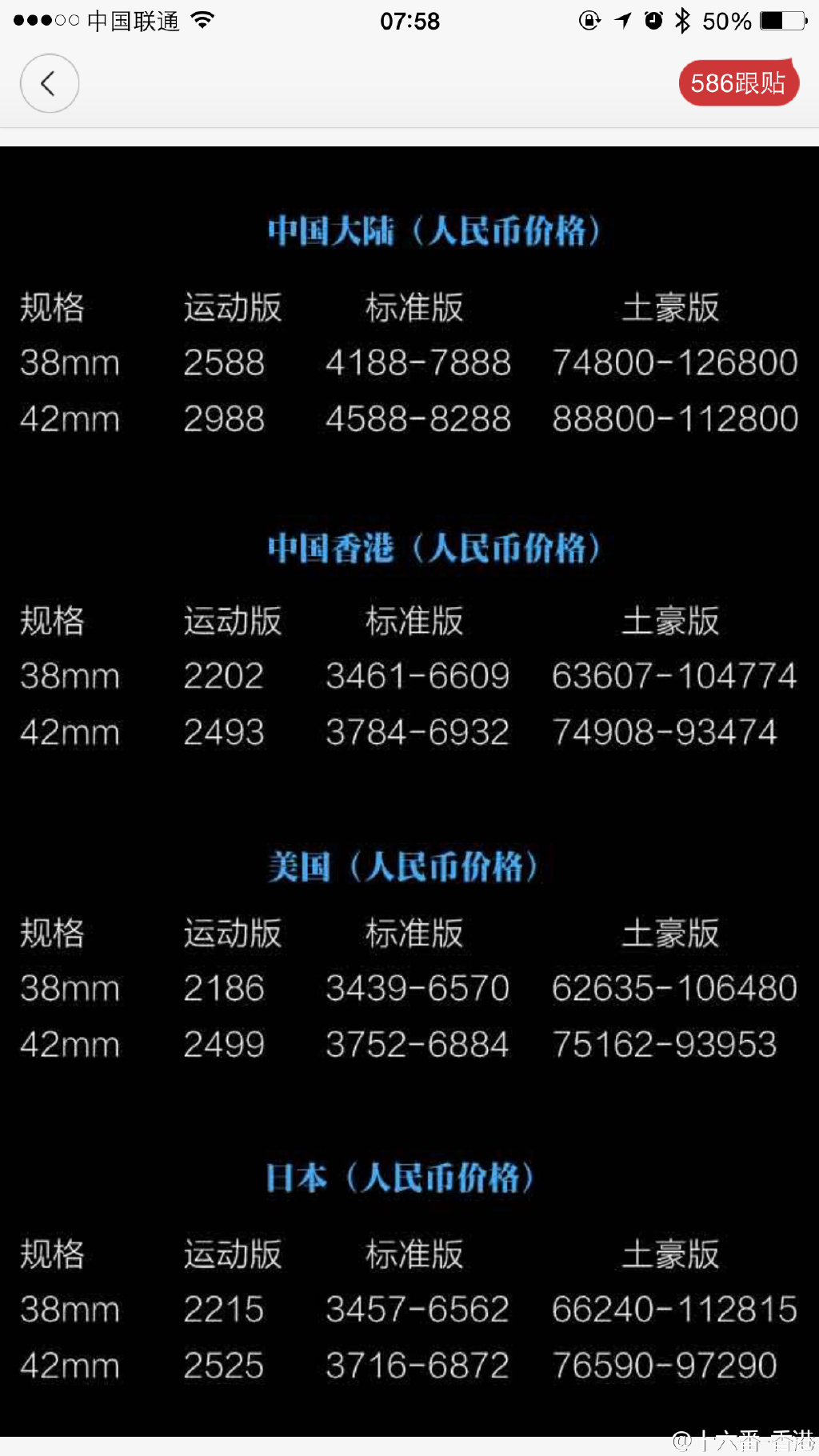This screenshot has width=819, height=1456.
Task: Go back using the top-left arrow
Action: tap(50, 83)
